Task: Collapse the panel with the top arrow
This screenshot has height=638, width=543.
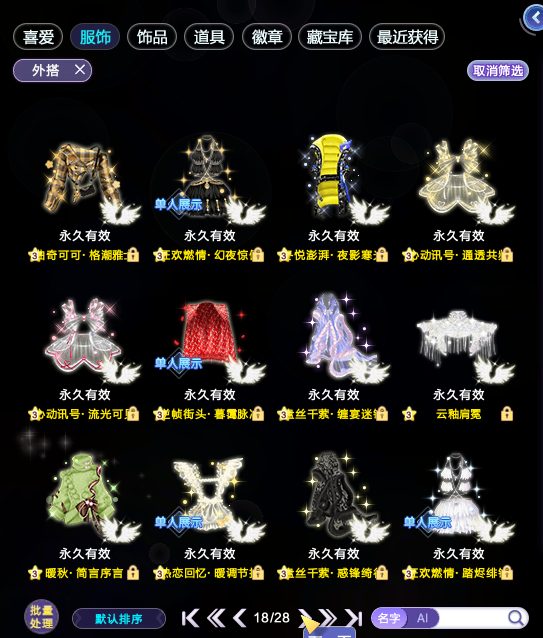Action: pos(534,17)
